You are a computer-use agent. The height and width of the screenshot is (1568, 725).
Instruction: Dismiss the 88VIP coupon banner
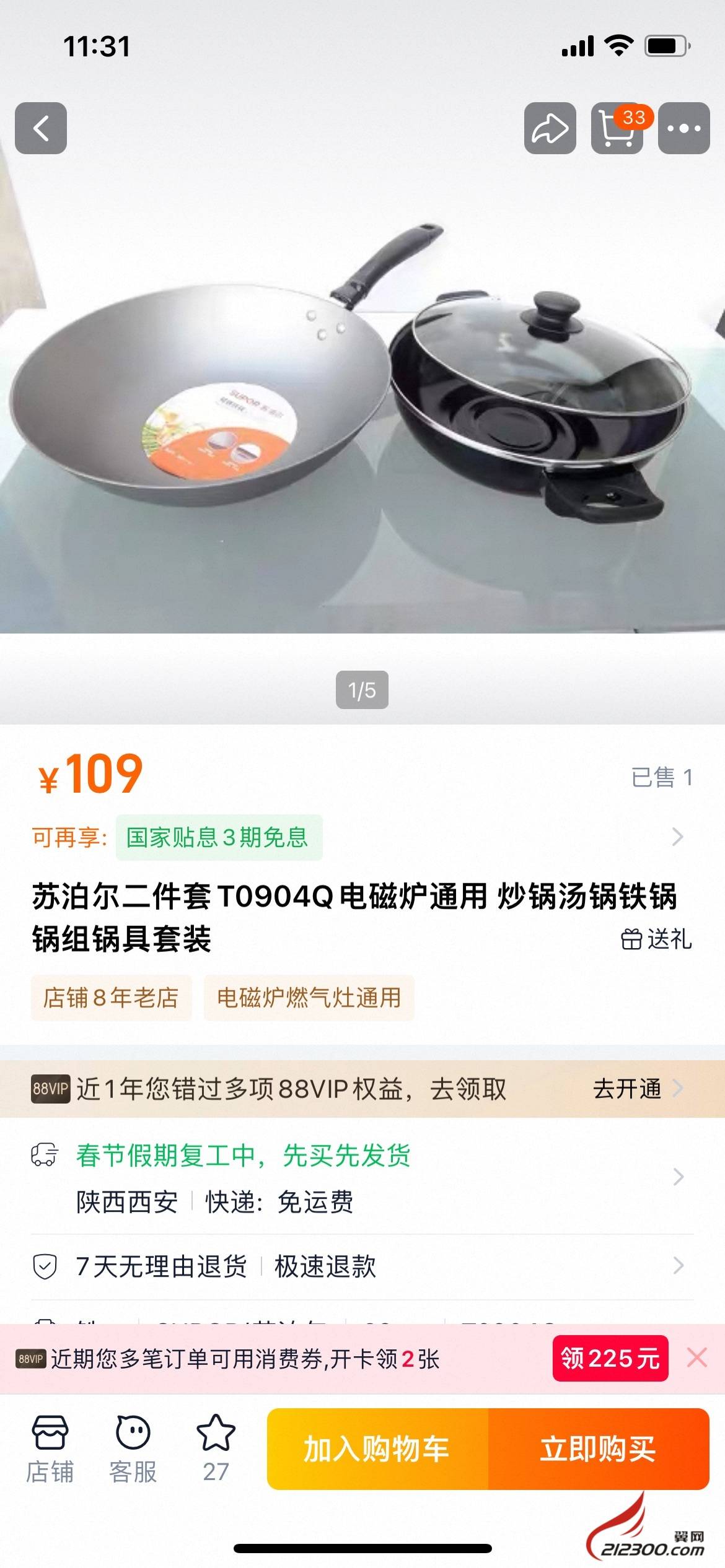697,1358
